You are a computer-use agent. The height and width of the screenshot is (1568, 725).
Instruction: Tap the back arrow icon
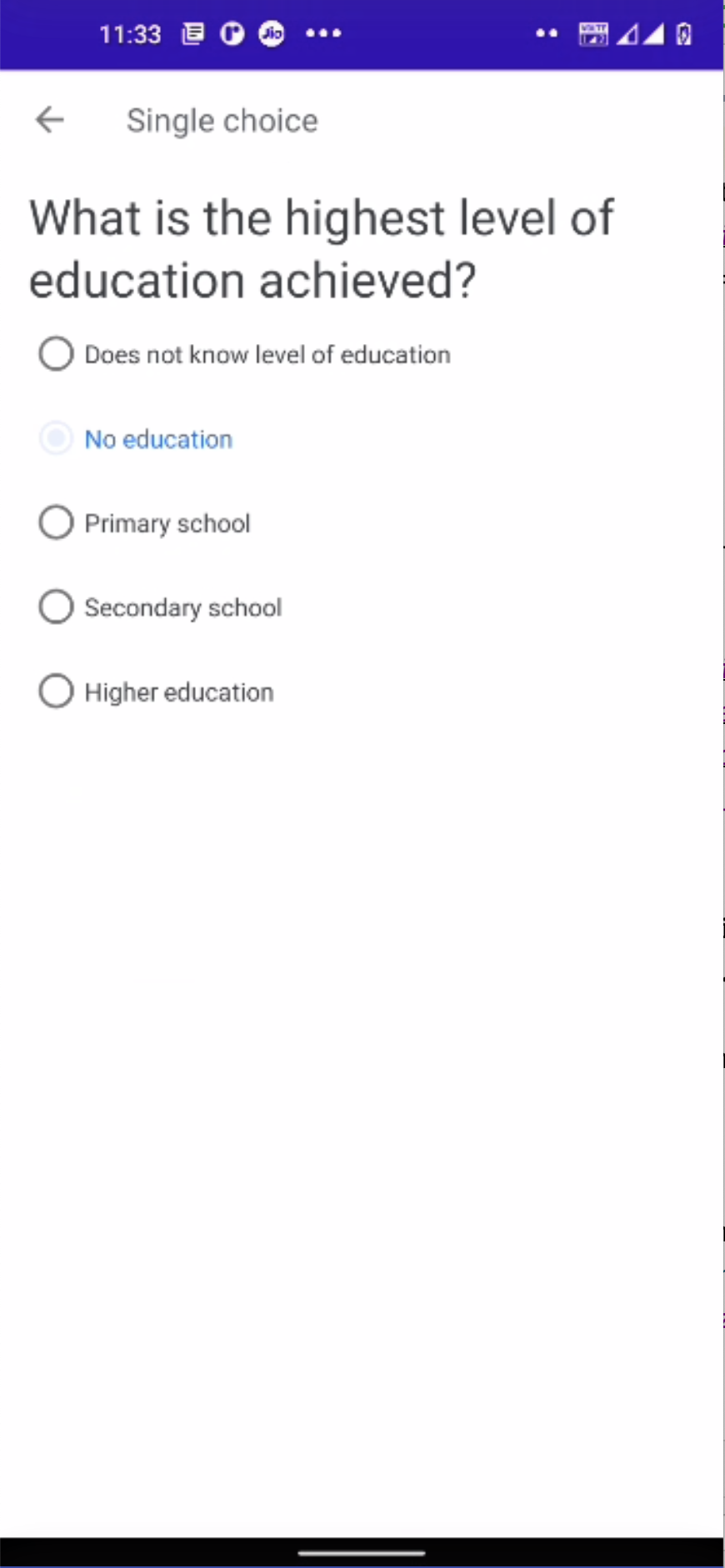tap(49, 120)
